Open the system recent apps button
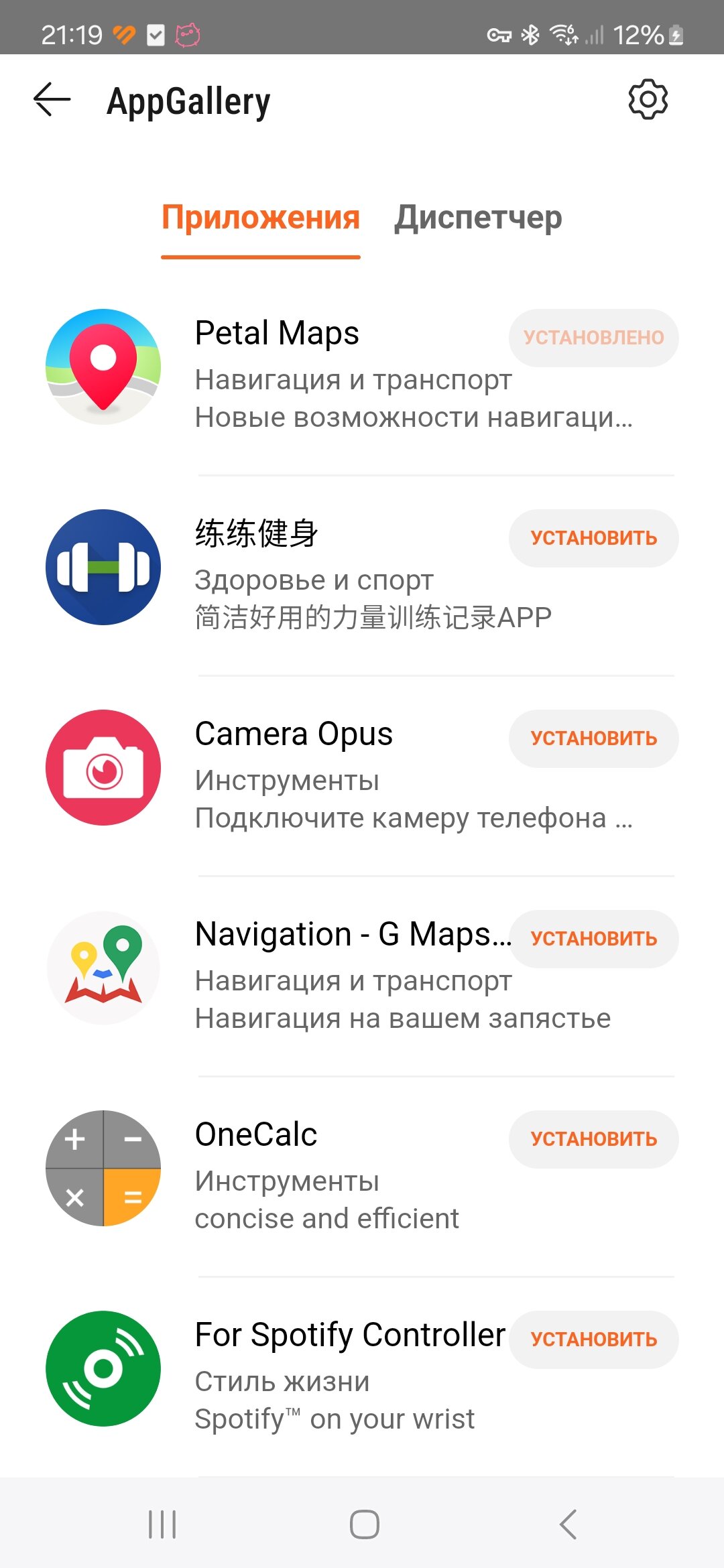724x1568 pixels. click(x=162, y=1524)
